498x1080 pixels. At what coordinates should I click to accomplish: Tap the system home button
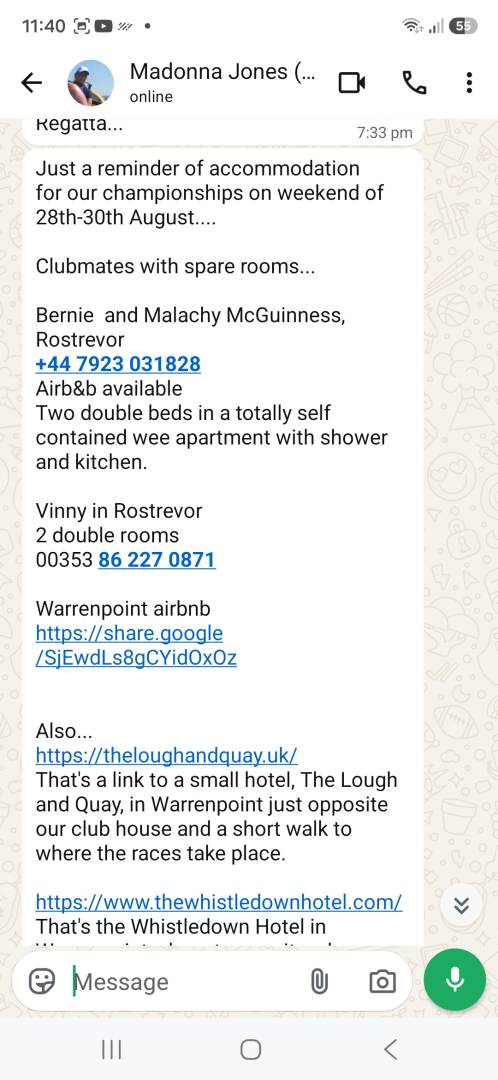point(250,1049)
